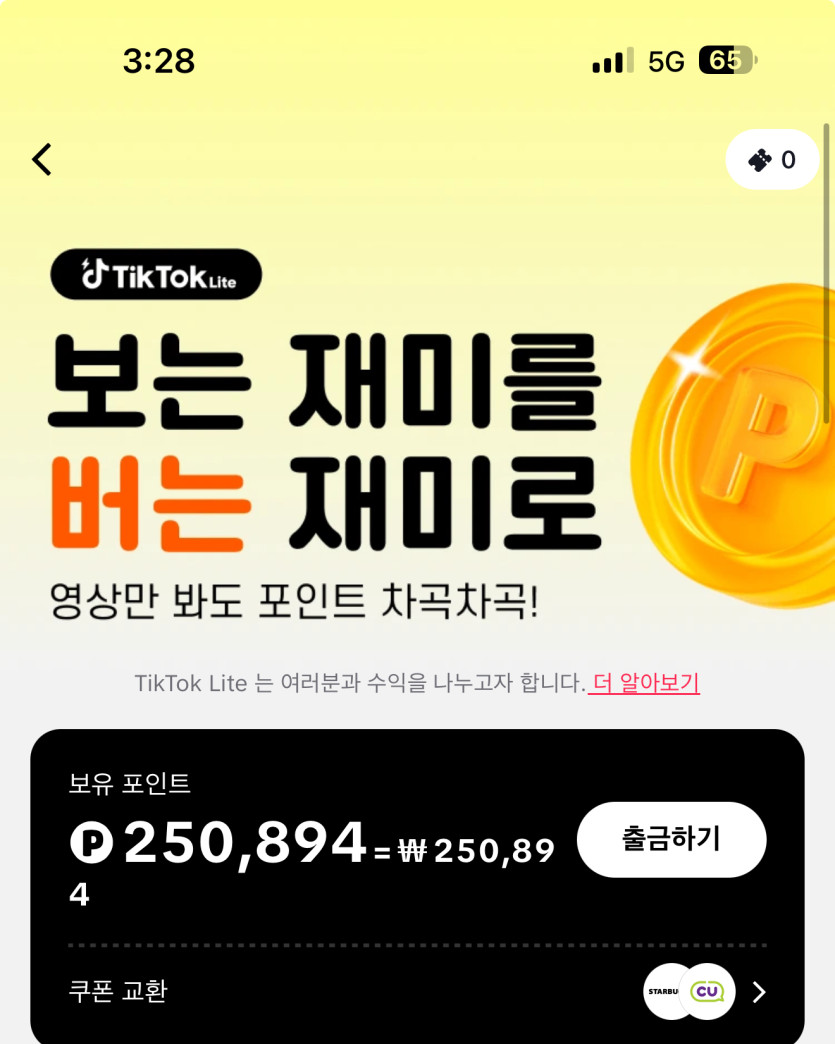Tap the 더 알아보기 link
Screen dimensions: 835x1044
[645, 683]
